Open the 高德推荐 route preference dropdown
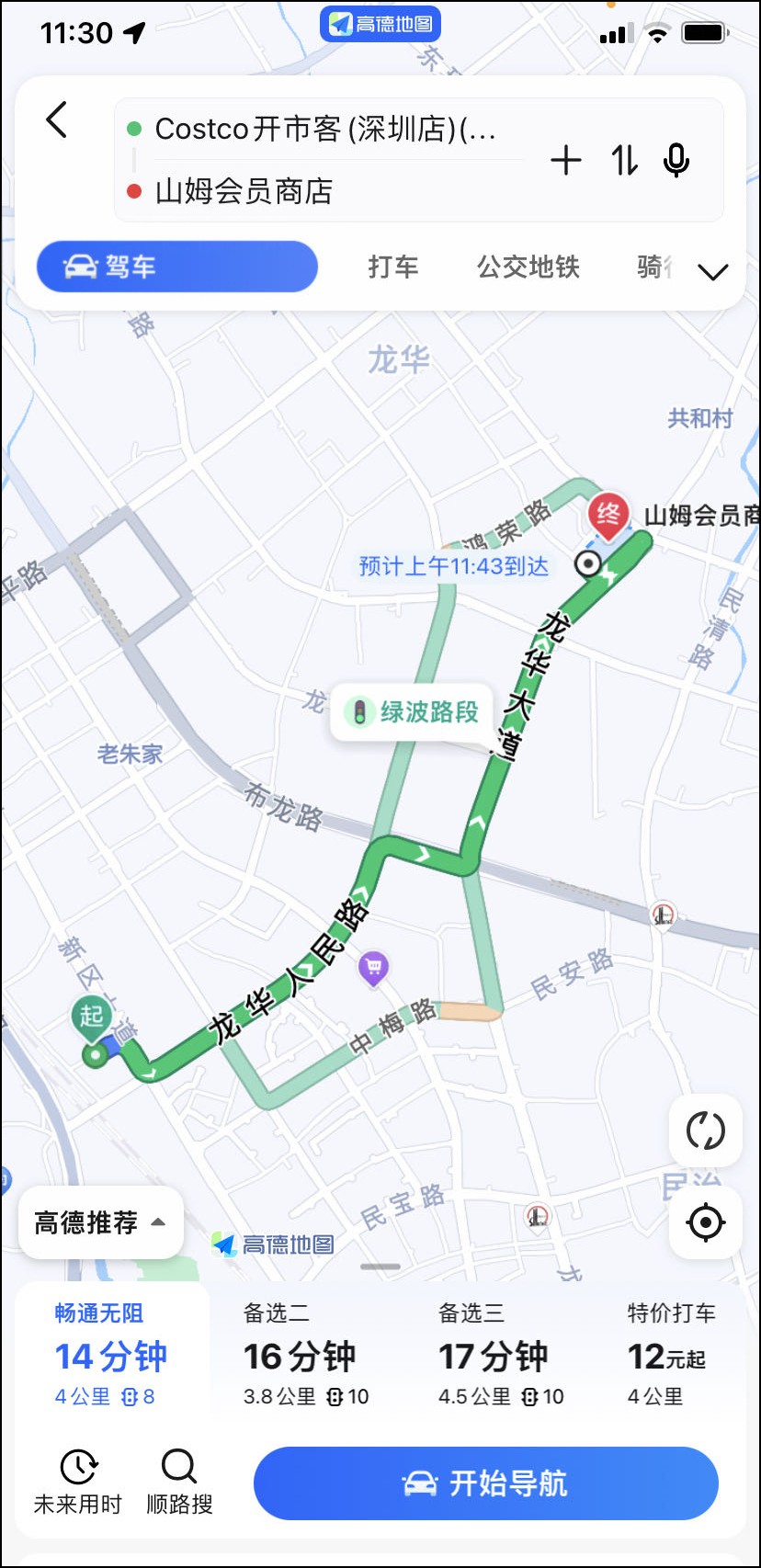This screenshot has width=761, height=1568. pyautogui.click(x=100, y=1222)
